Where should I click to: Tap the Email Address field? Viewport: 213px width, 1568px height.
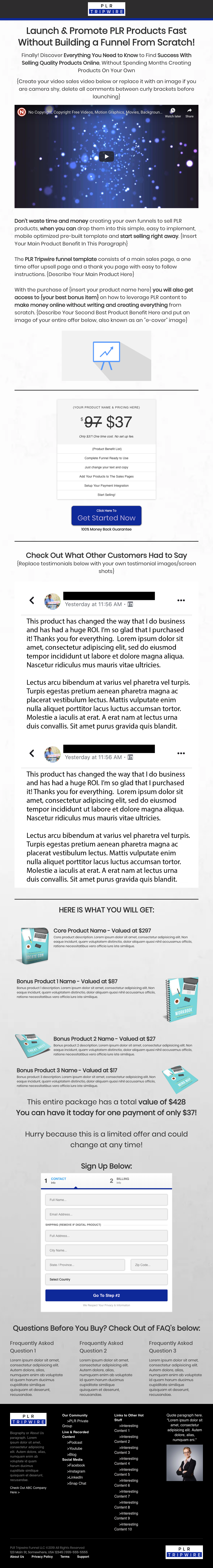[106, 1214]
